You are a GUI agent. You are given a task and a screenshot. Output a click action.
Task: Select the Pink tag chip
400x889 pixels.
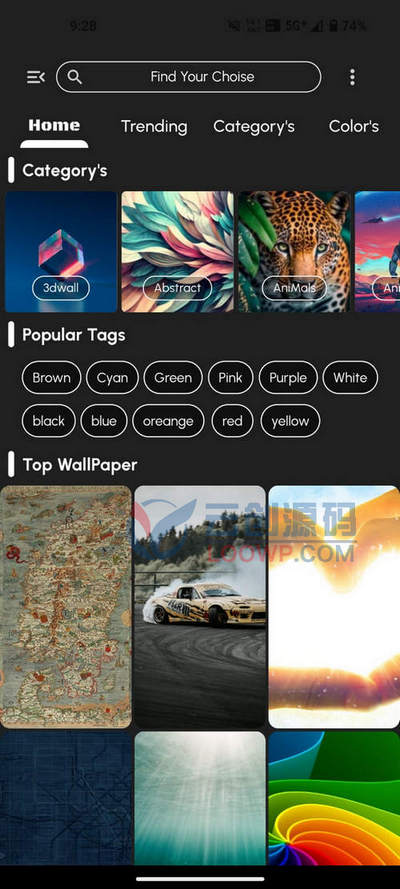coord(231,378)
